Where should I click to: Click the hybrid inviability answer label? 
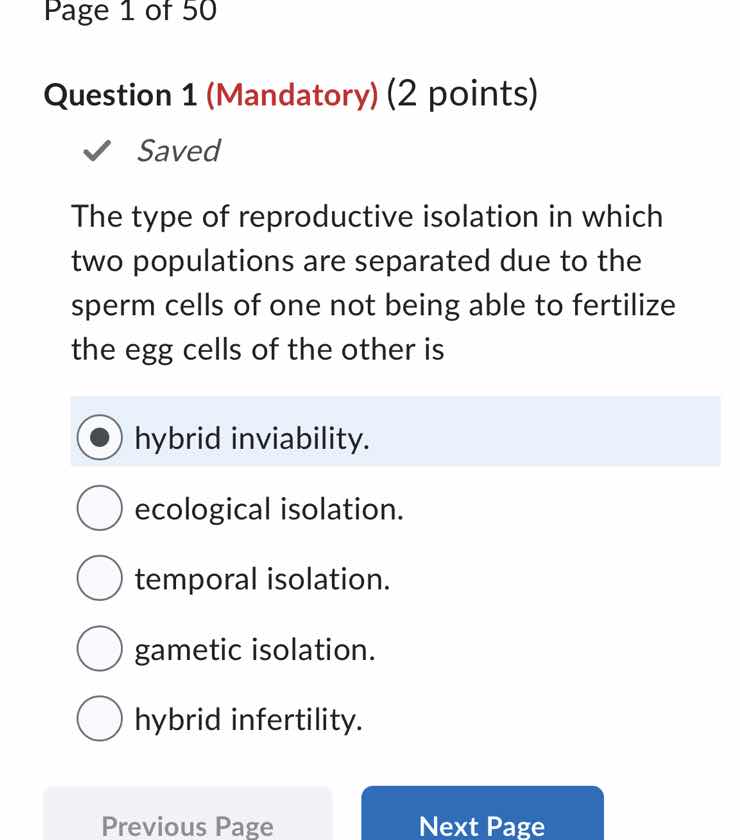click(252, 437)
